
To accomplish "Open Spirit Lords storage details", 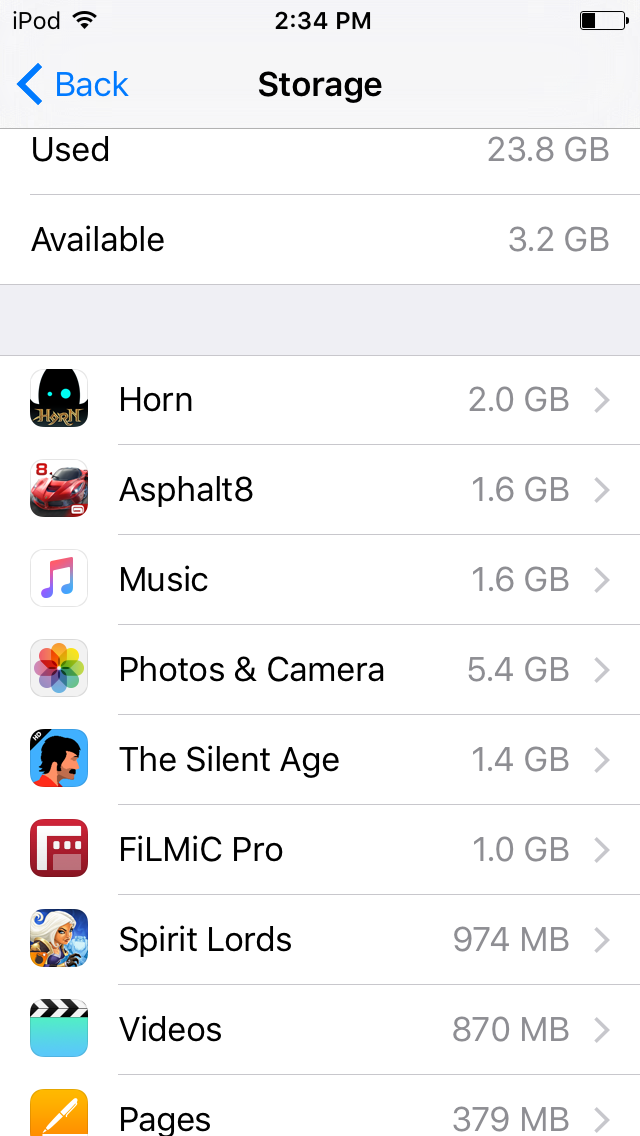I will point(320,940).
